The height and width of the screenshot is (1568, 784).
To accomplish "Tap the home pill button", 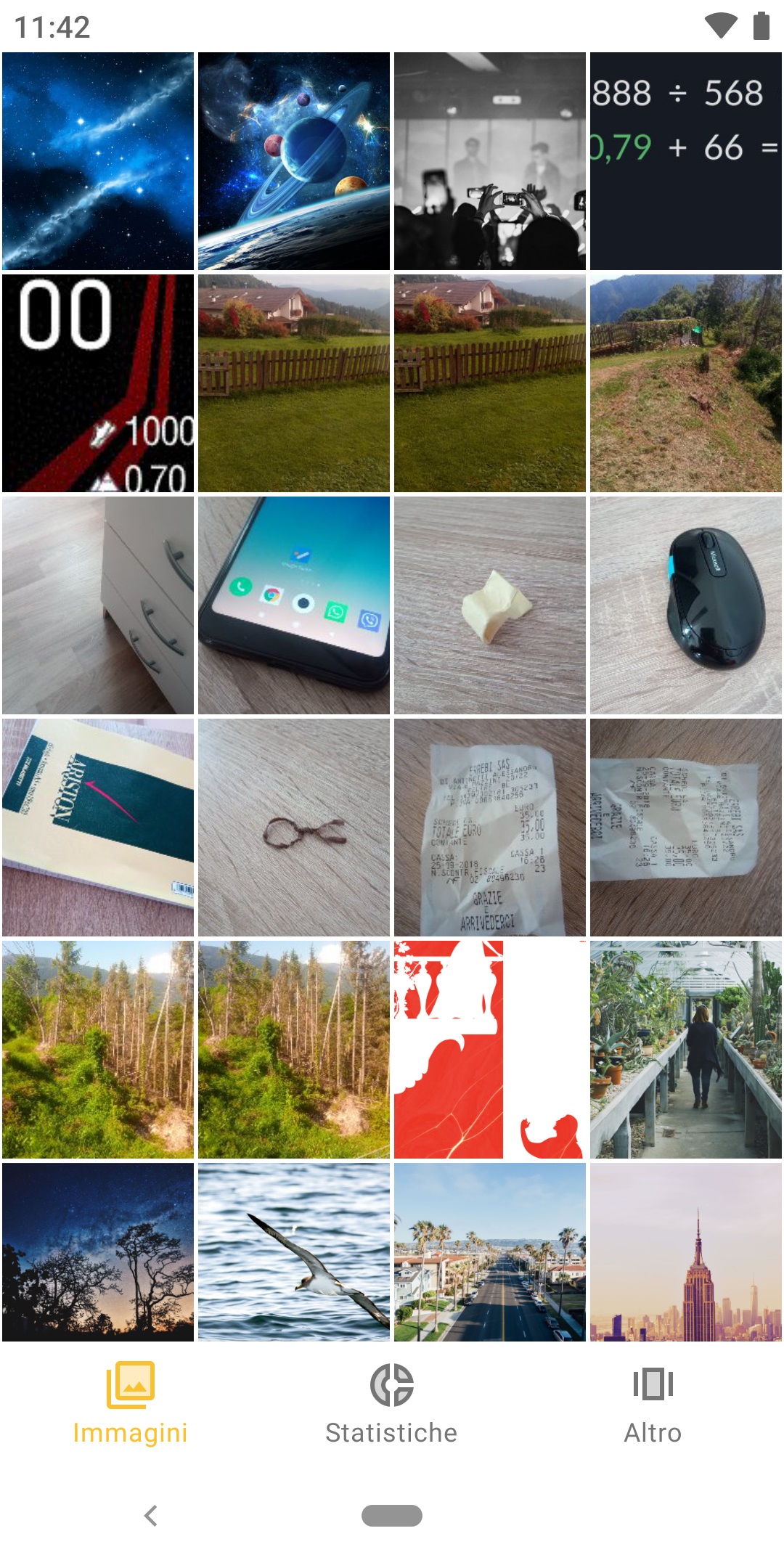I will pyautogui.click(x=392, y=1516).
